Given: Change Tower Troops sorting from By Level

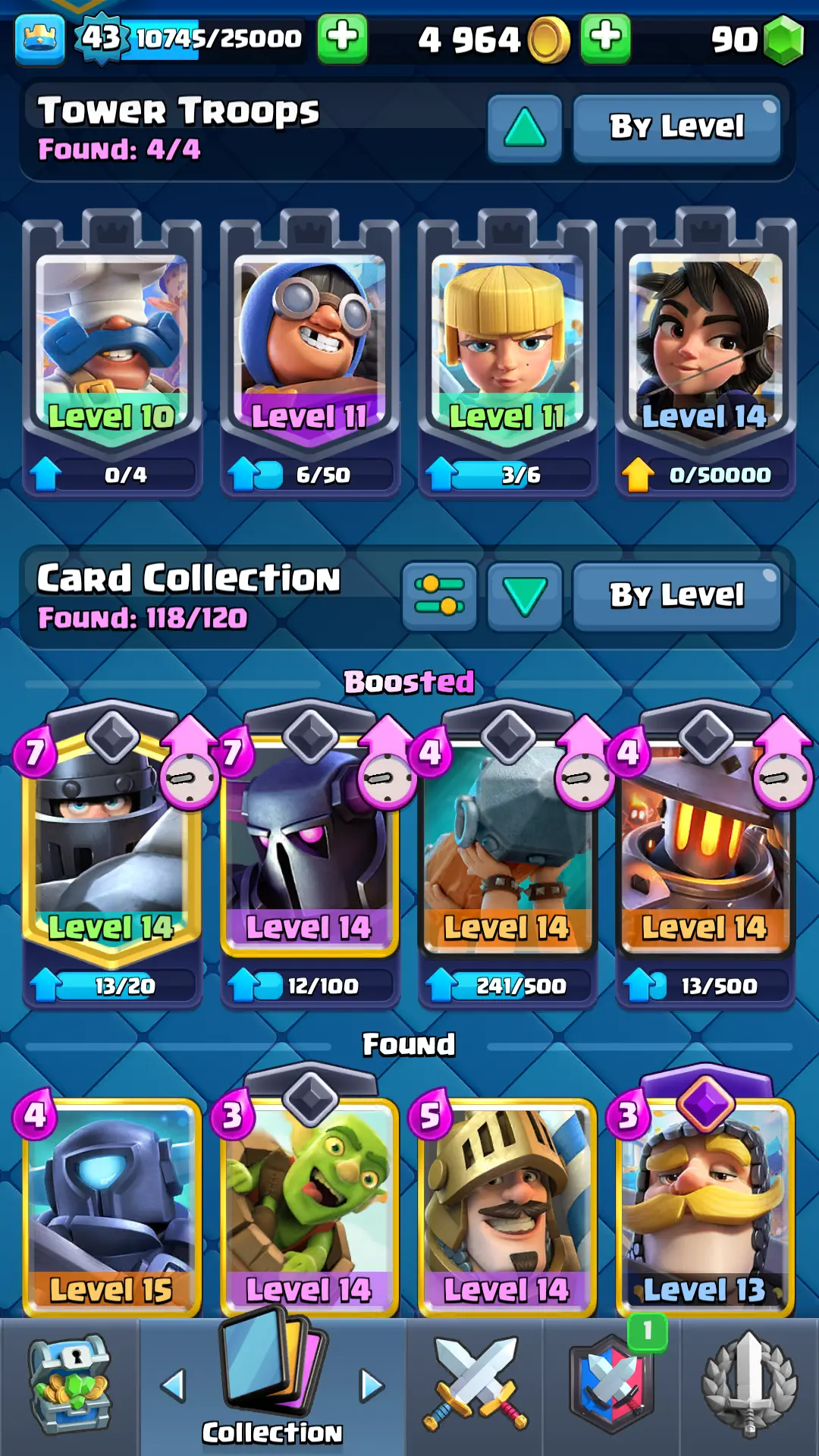Looking at the screenshot, I should (x=676, y=127).
